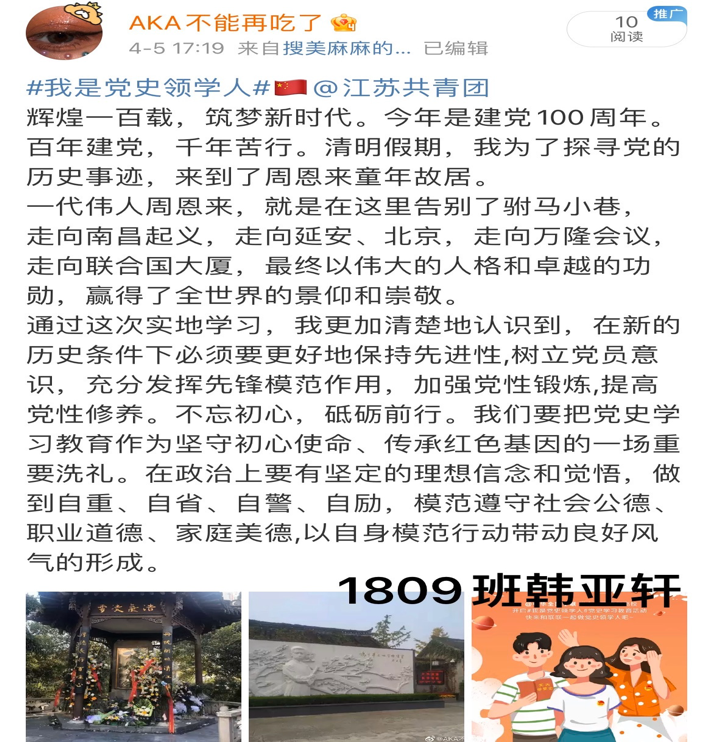Tap the 阅读 count 推广 button
Screen dimensions: 713x742
(x=627, y=29)
